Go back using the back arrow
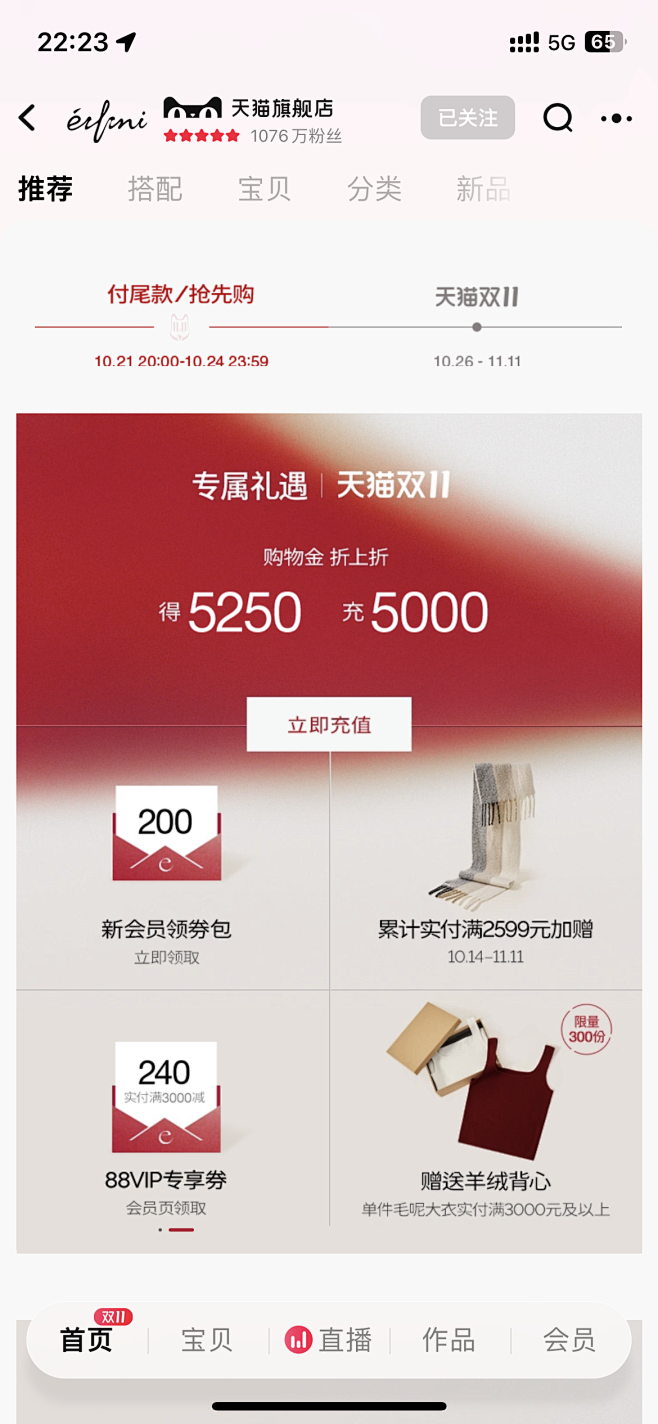Viewport: 658px width, 1424px height. (27, 118)
